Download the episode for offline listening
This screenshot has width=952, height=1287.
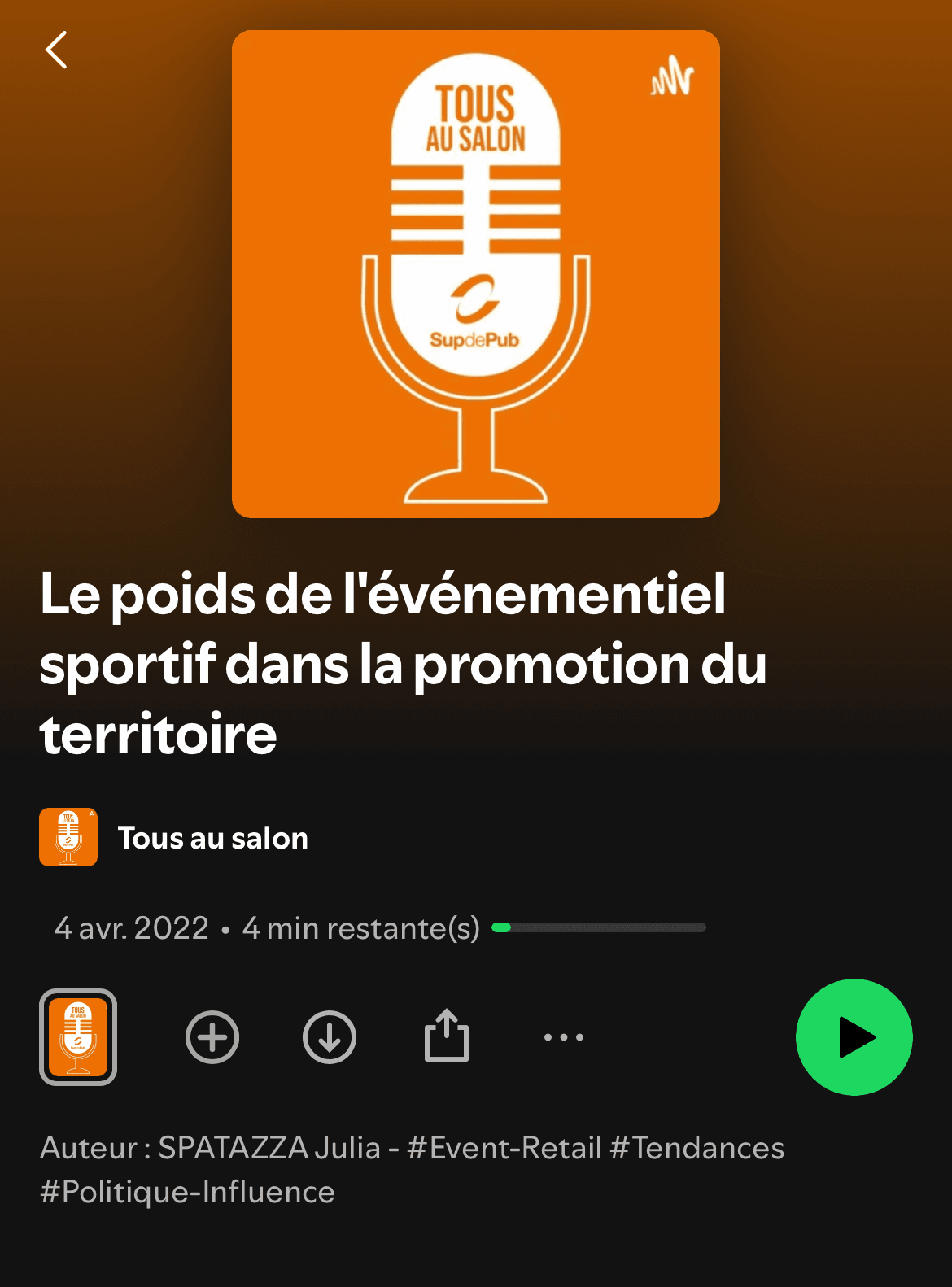pyautogui.click(x=330, y=1037)
